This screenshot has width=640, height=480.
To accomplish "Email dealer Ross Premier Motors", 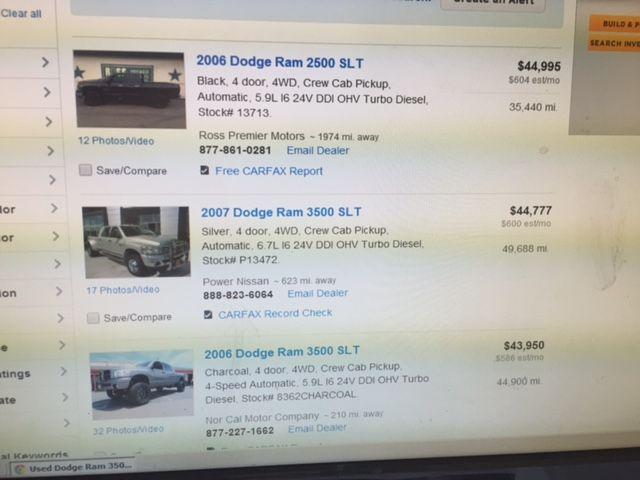I will click(x=317, y=150).
